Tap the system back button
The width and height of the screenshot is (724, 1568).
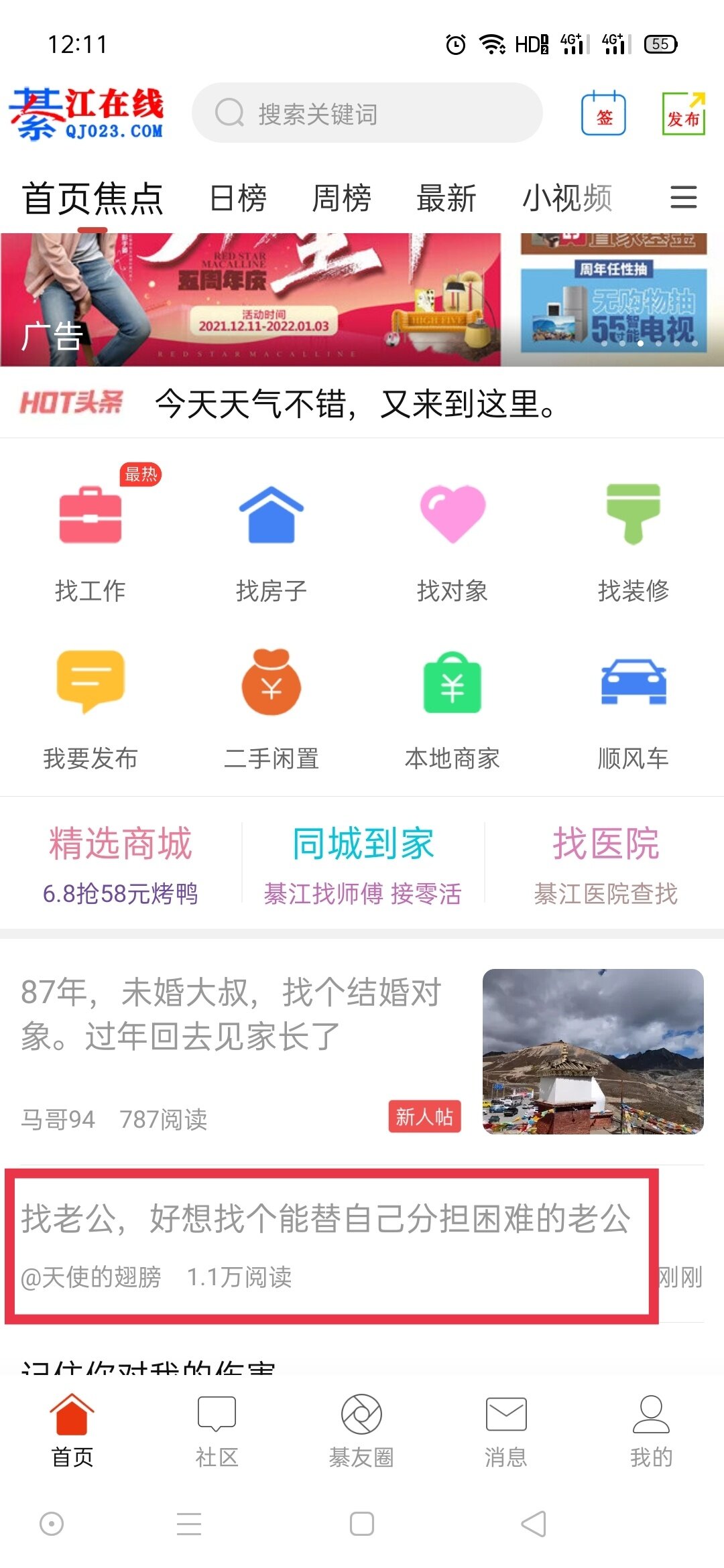534,1524
